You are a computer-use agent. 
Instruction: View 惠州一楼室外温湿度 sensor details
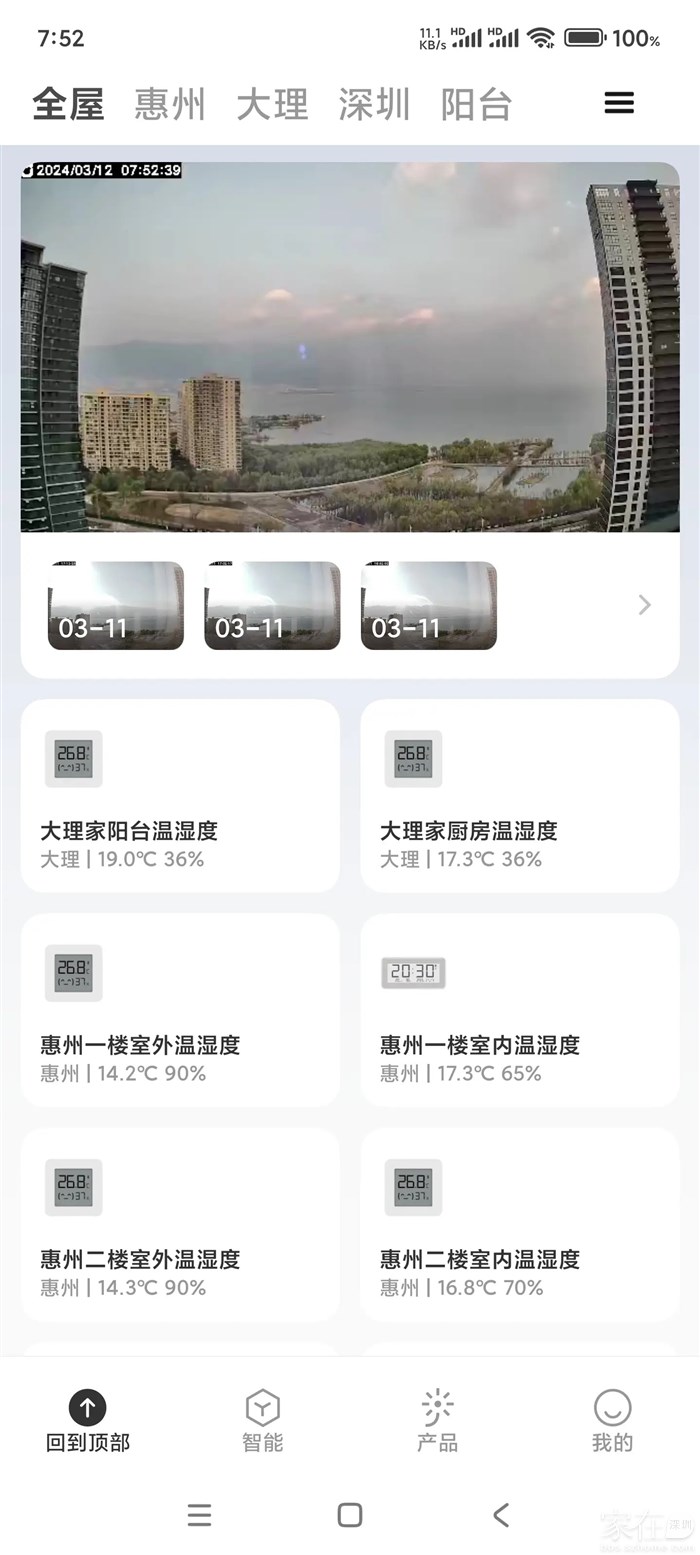(x=180, y=1010)
